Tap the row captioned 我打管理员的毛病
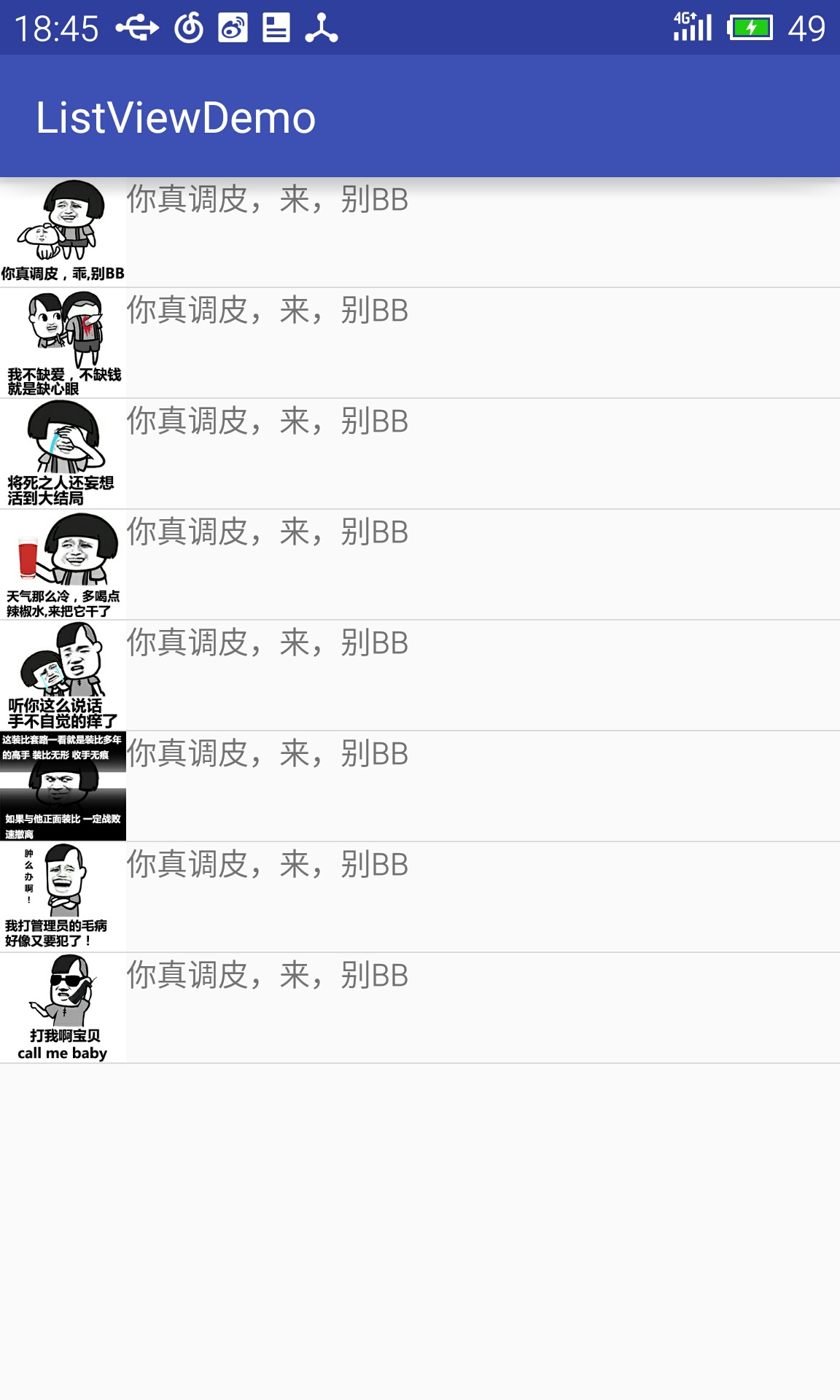 420,898
